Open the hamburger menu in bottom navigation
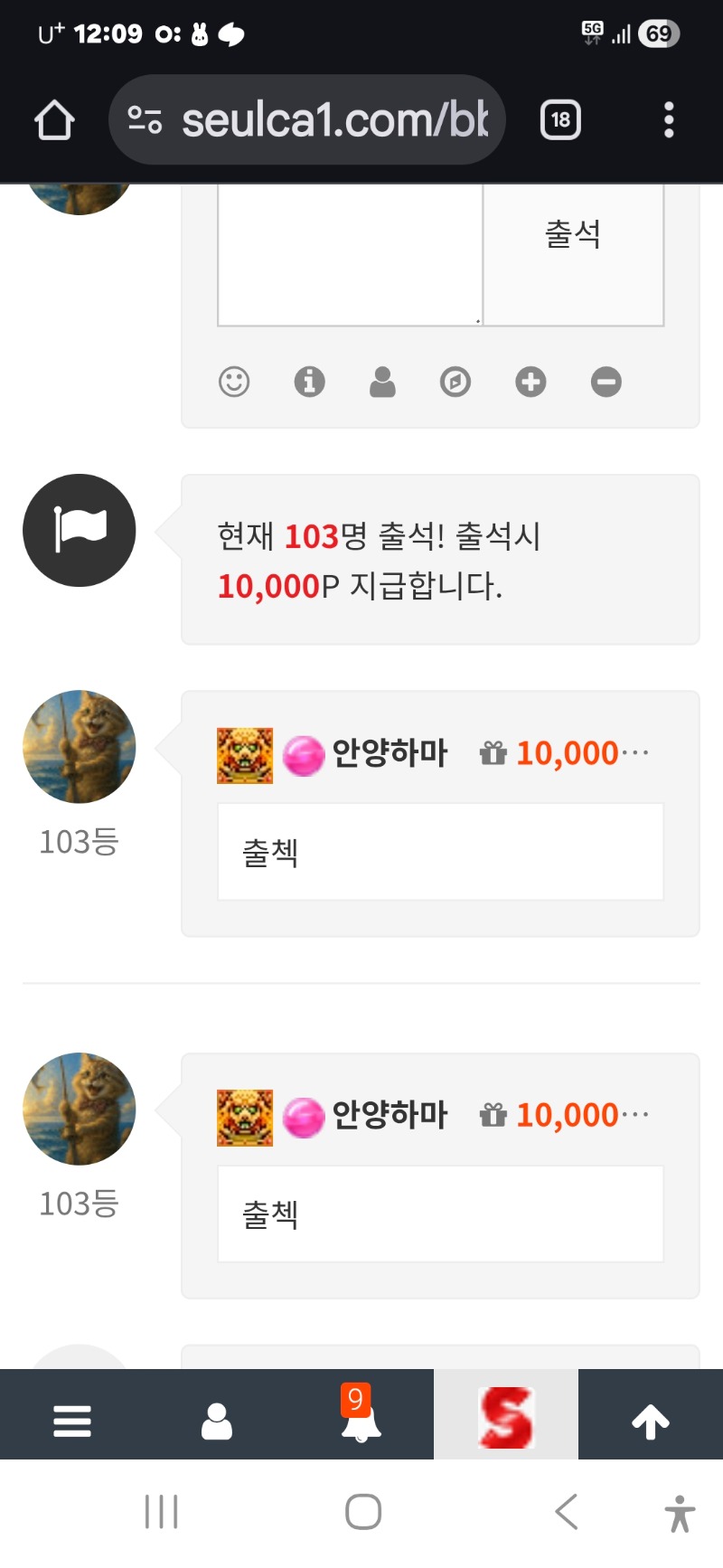 pyautogui.click(x=72, y=1420)
